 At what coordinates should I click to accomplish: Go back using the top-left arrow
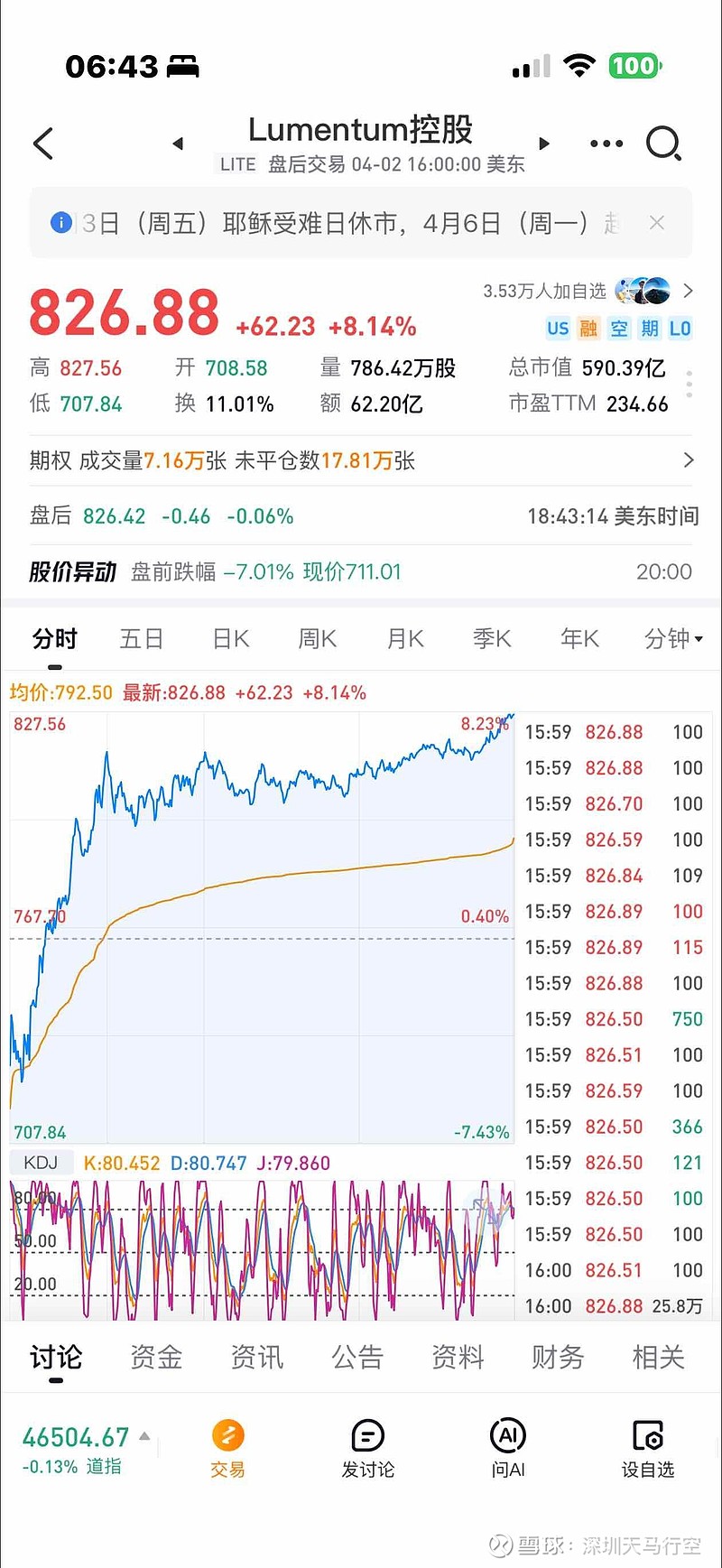click(x=43, y=144)
